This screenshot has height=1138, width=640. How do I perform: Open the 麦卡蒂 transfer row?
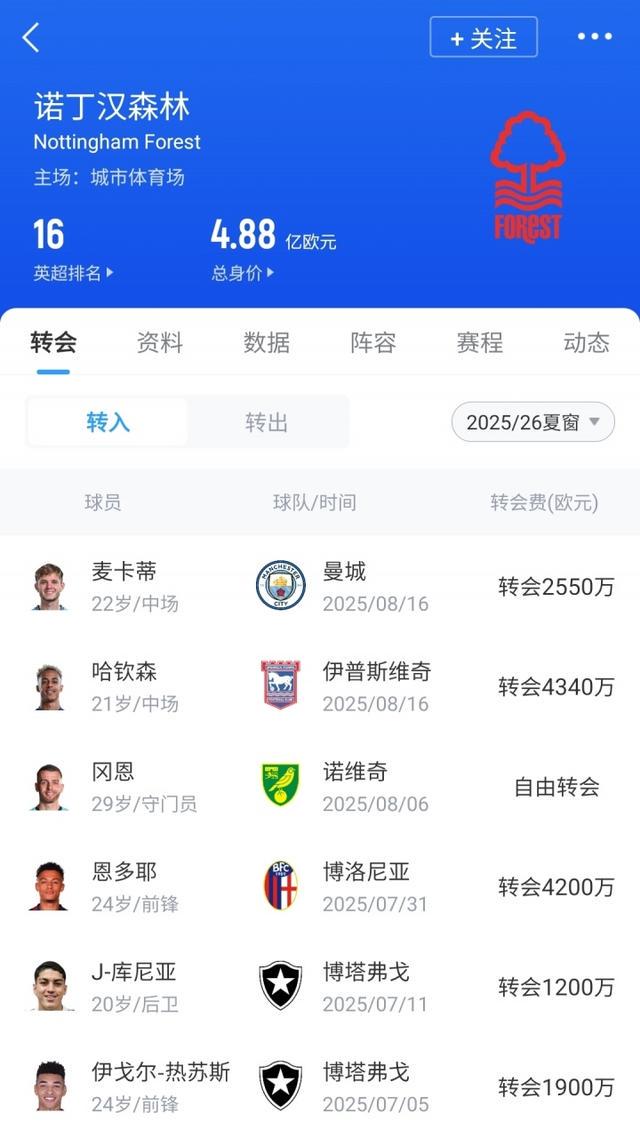(x=320, y=587)
